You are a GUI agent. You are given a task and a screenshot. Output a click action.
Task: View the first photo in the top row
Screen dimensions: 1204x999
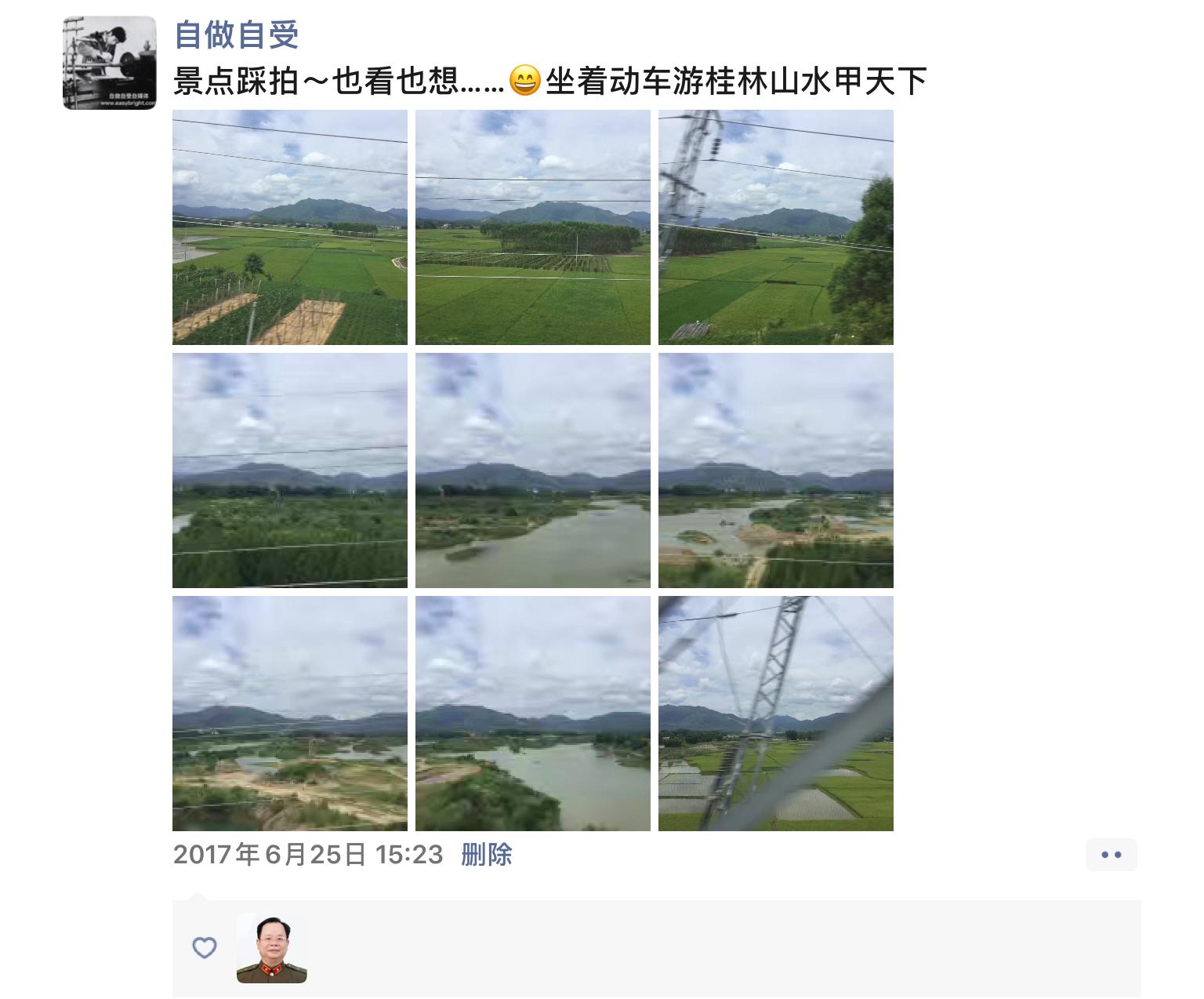(x=290, y=227)
